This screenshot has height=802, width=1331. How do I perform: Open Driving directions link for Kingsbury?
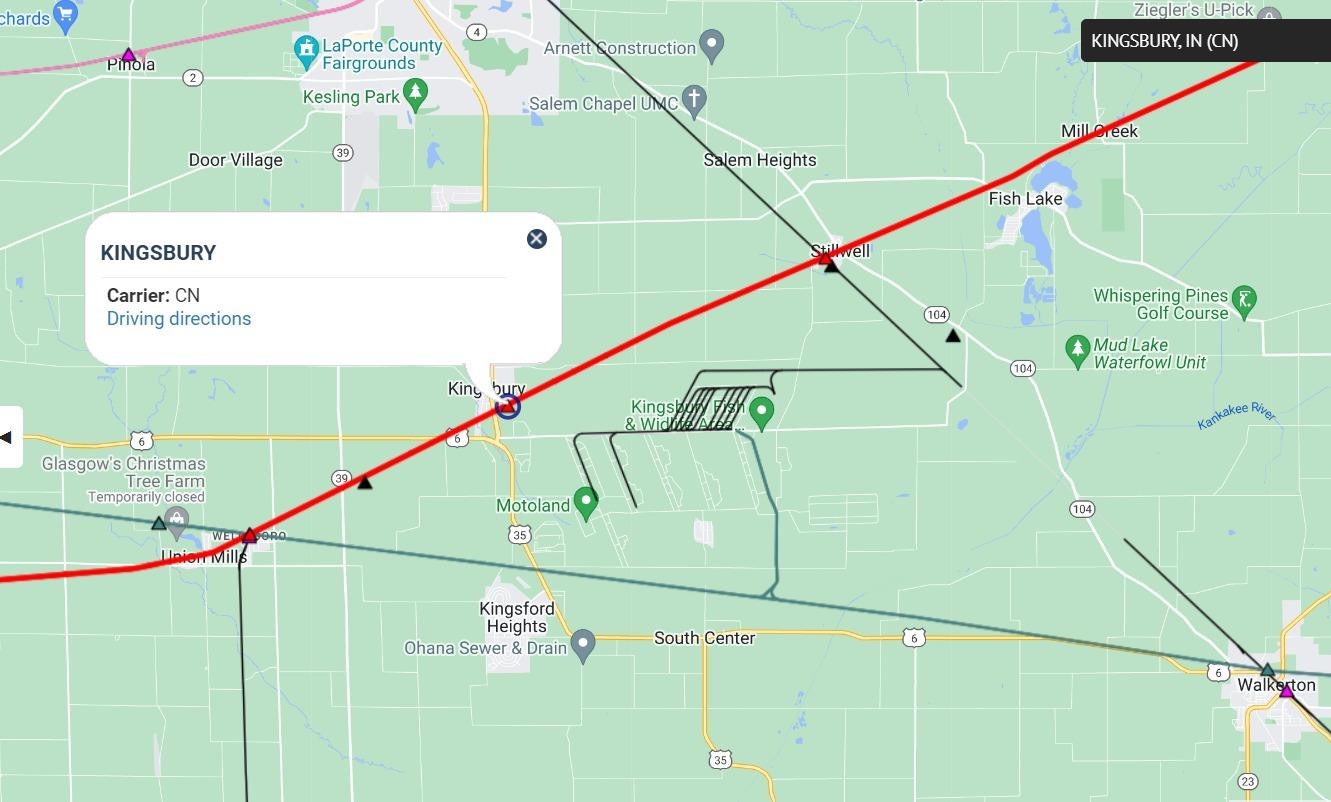pyautogui.click(x=179, y=319)
